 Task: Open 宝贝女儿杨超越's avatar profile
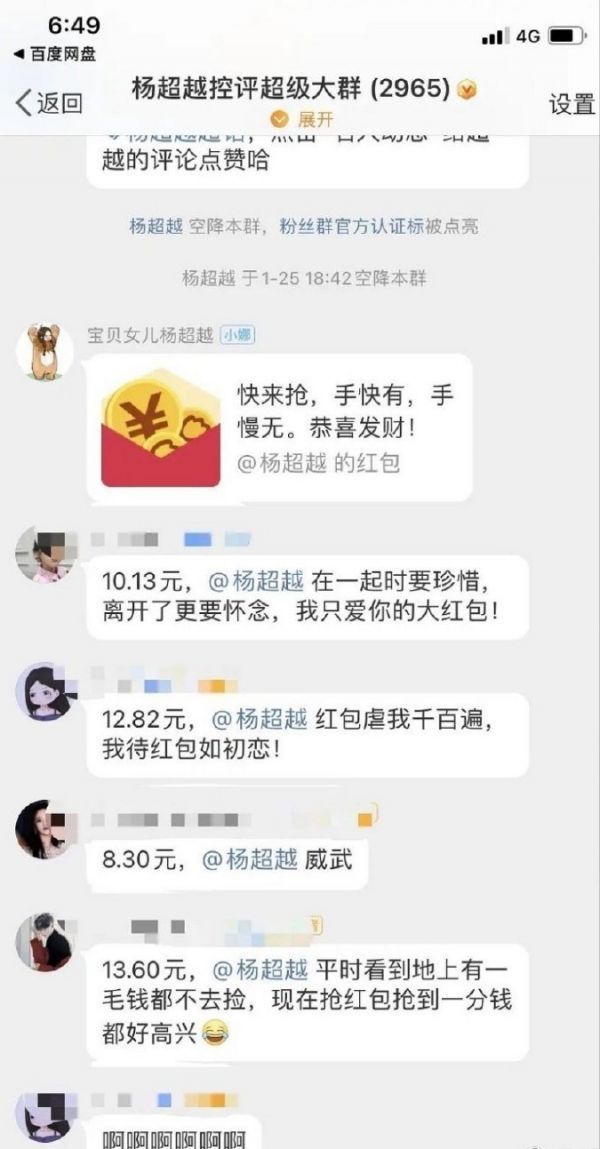click(45, 351)
